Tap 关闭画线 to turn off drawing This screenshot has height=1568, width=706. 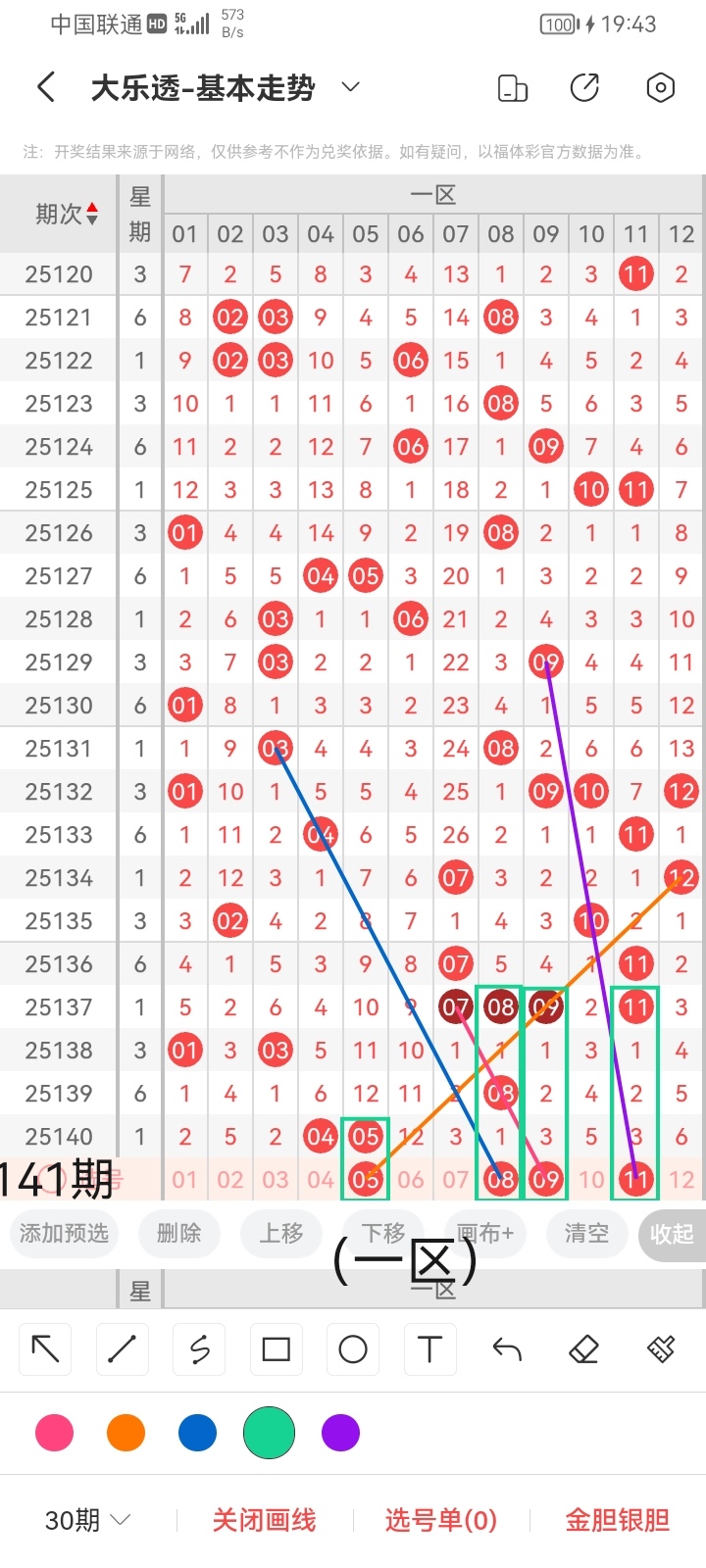264,1520
